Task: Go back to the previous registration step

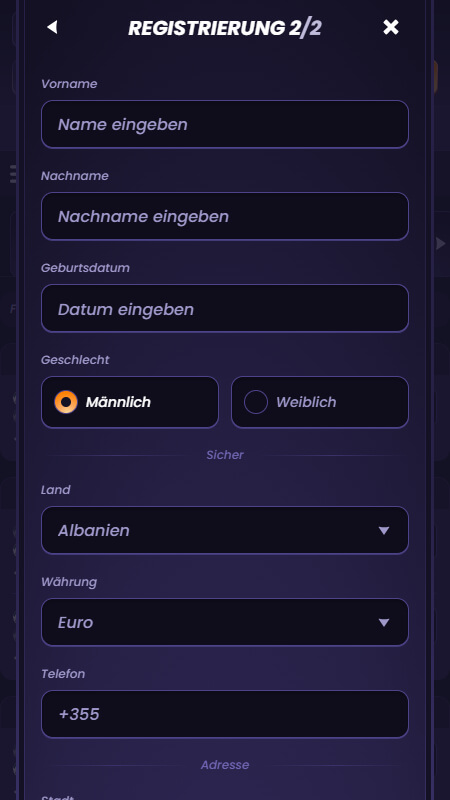Action: pos(52,27)
